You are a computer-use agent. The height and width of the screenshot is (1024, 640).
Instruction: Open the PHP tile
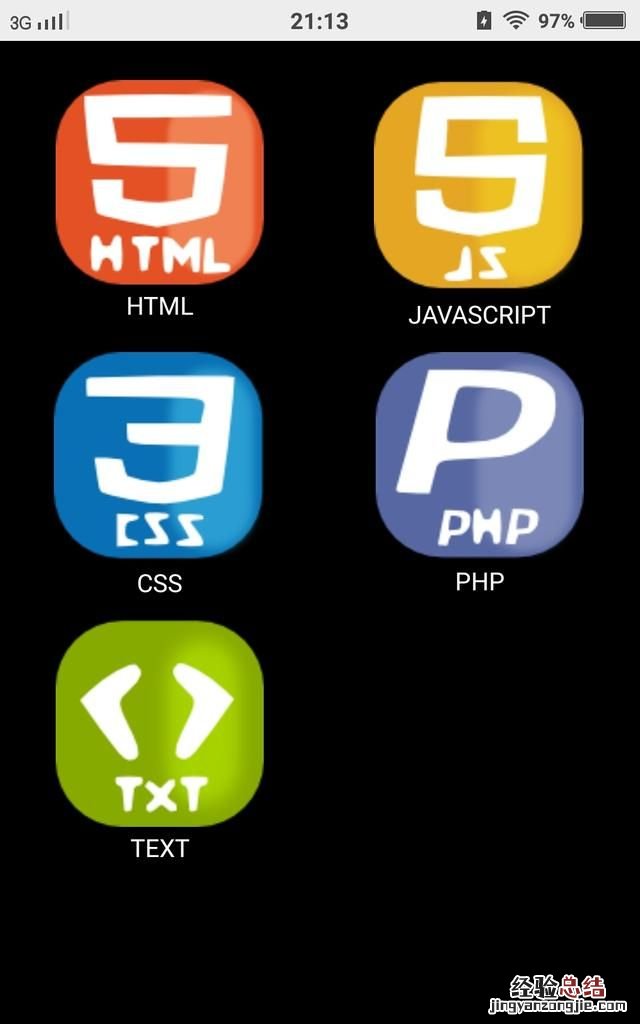[x=479, y=455]
